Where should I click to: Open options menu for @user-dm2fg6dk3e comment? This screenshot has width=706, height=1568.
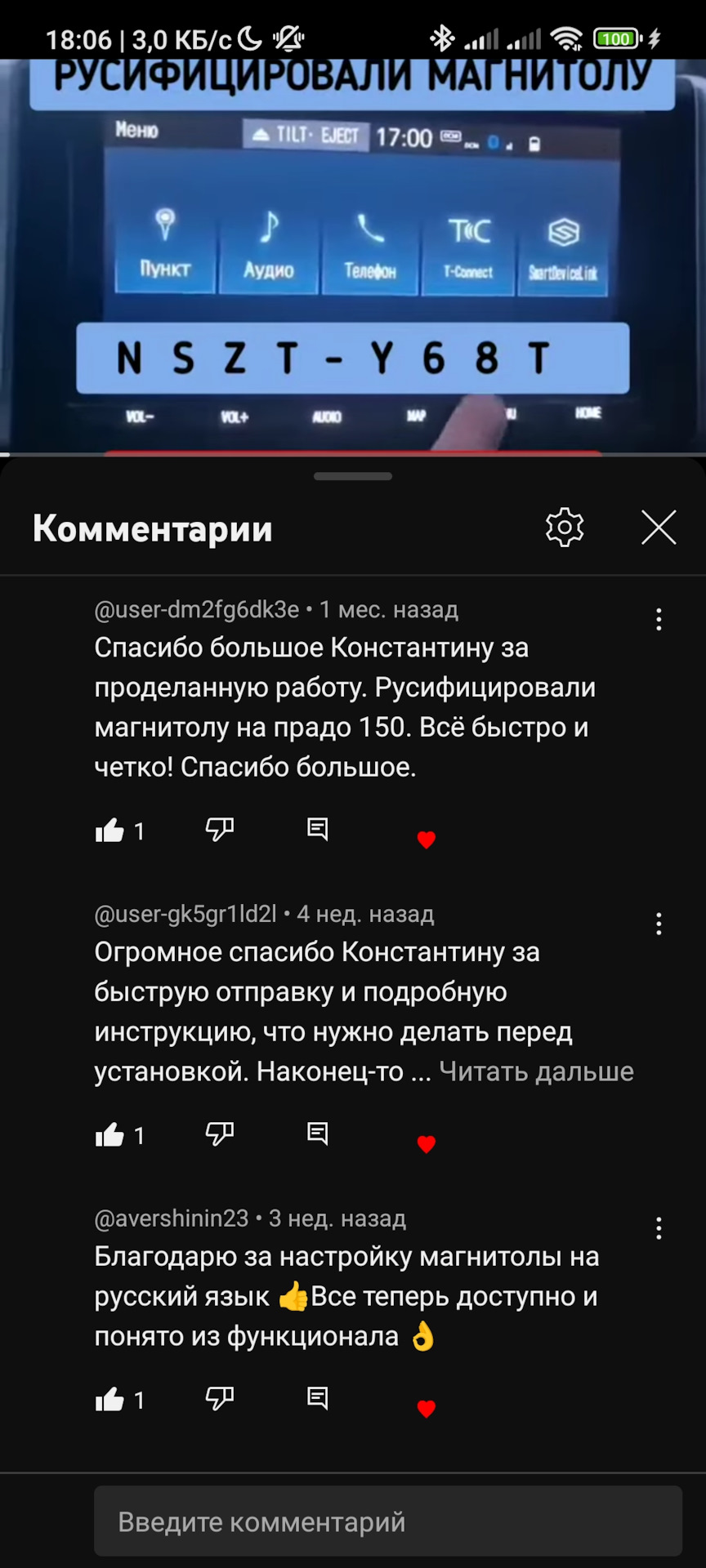pos(659,619)
